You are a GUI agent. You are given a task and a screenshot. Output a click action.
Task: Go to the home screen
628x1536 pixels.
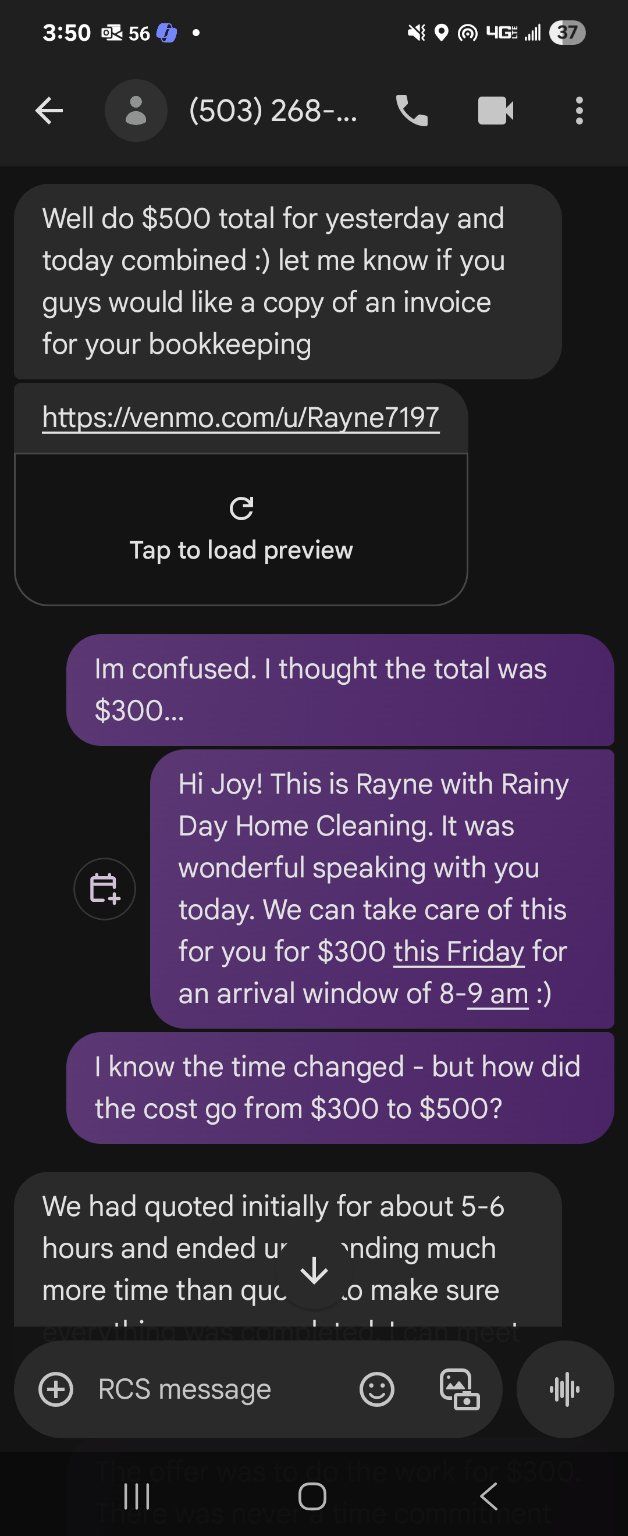point(313,1496)
